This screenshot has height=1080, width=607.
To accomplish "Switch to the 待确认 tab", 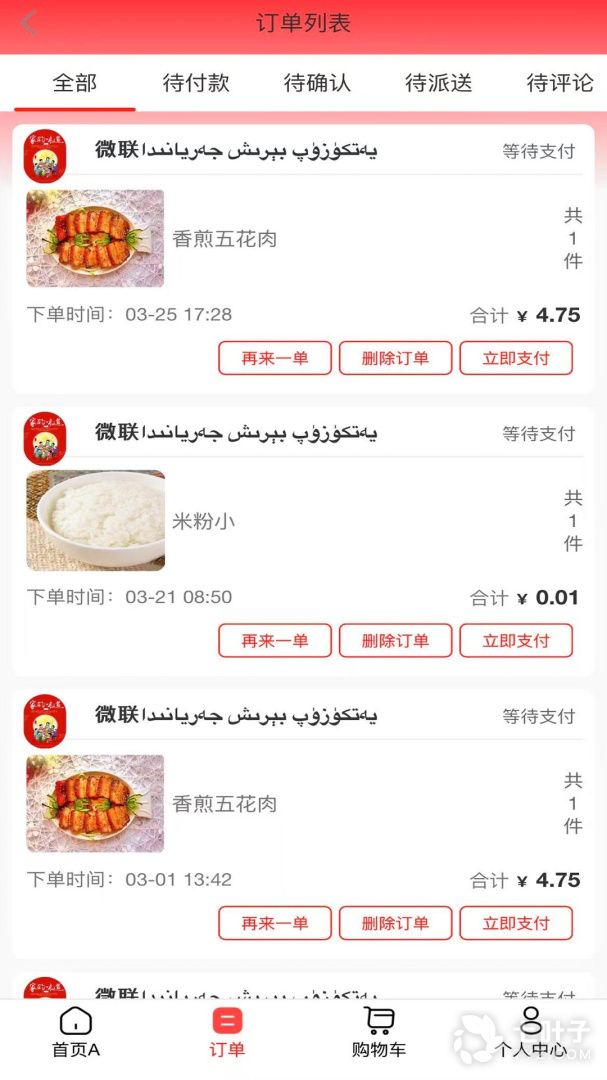I will (317, 83).
